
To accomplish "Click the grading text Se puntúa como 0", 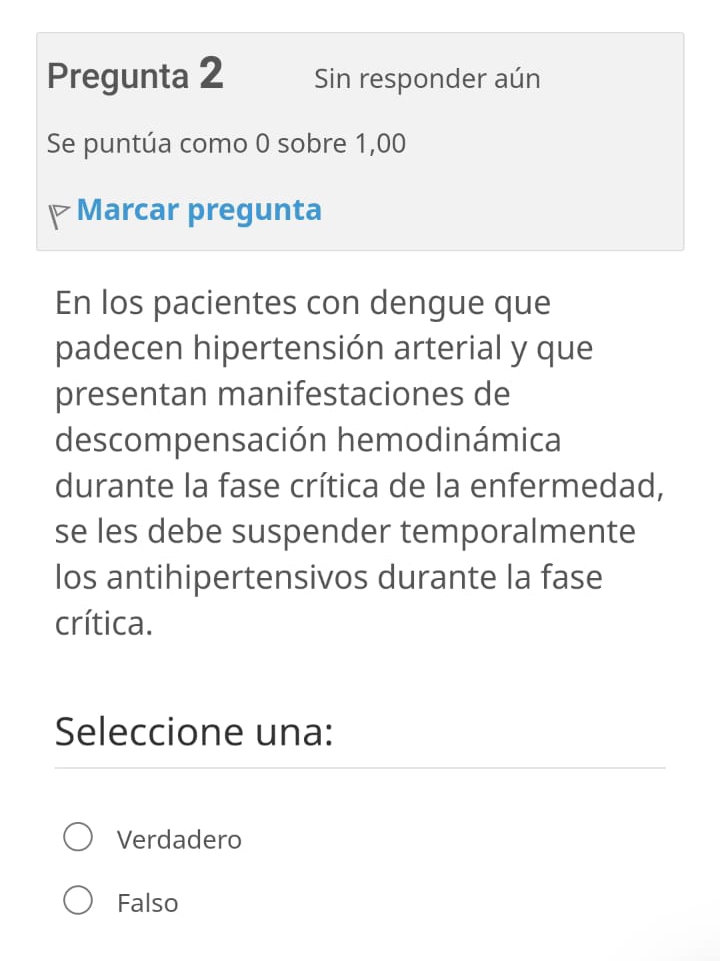I will coord(225,143).
